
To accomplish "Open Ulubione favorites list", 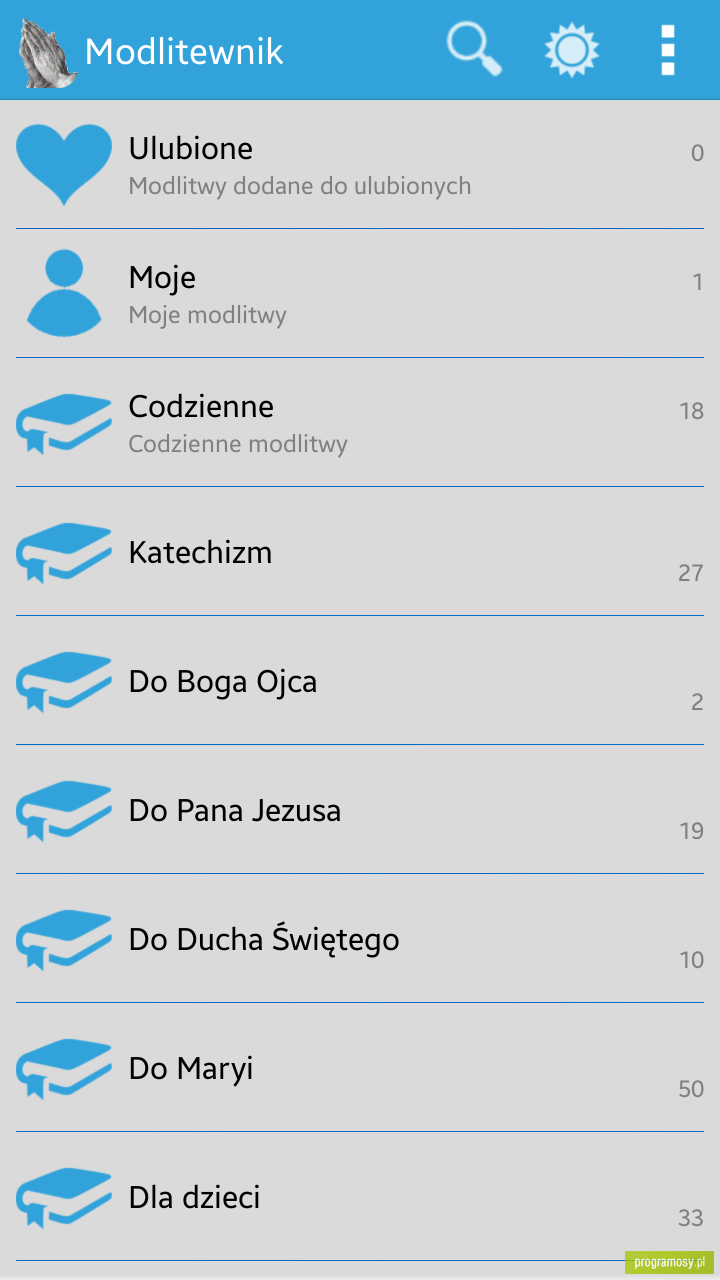I will (x=360, y=165).
